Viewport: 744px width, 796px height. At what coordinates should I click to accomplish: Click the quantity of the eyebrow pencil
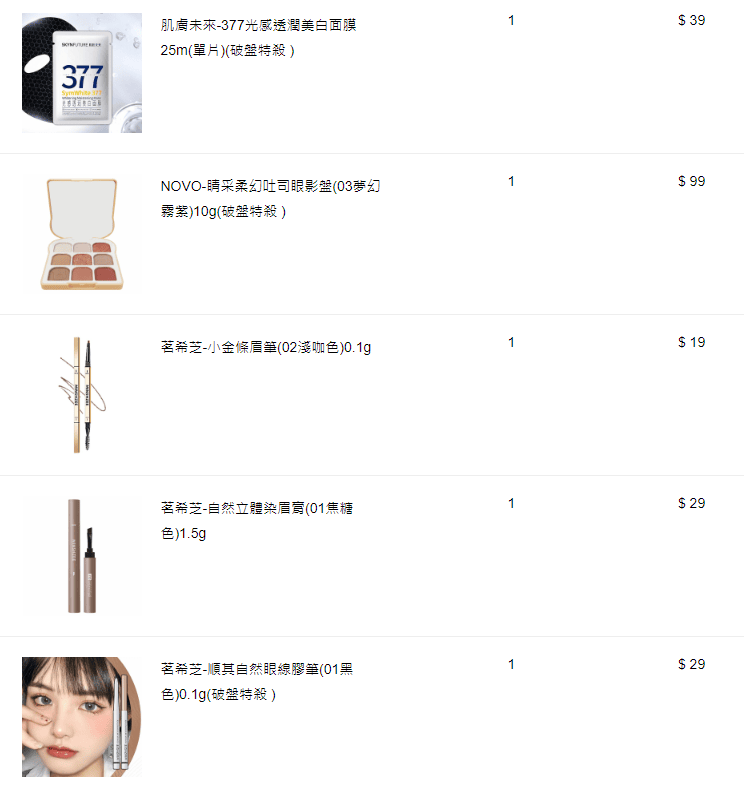click(511, 342)
